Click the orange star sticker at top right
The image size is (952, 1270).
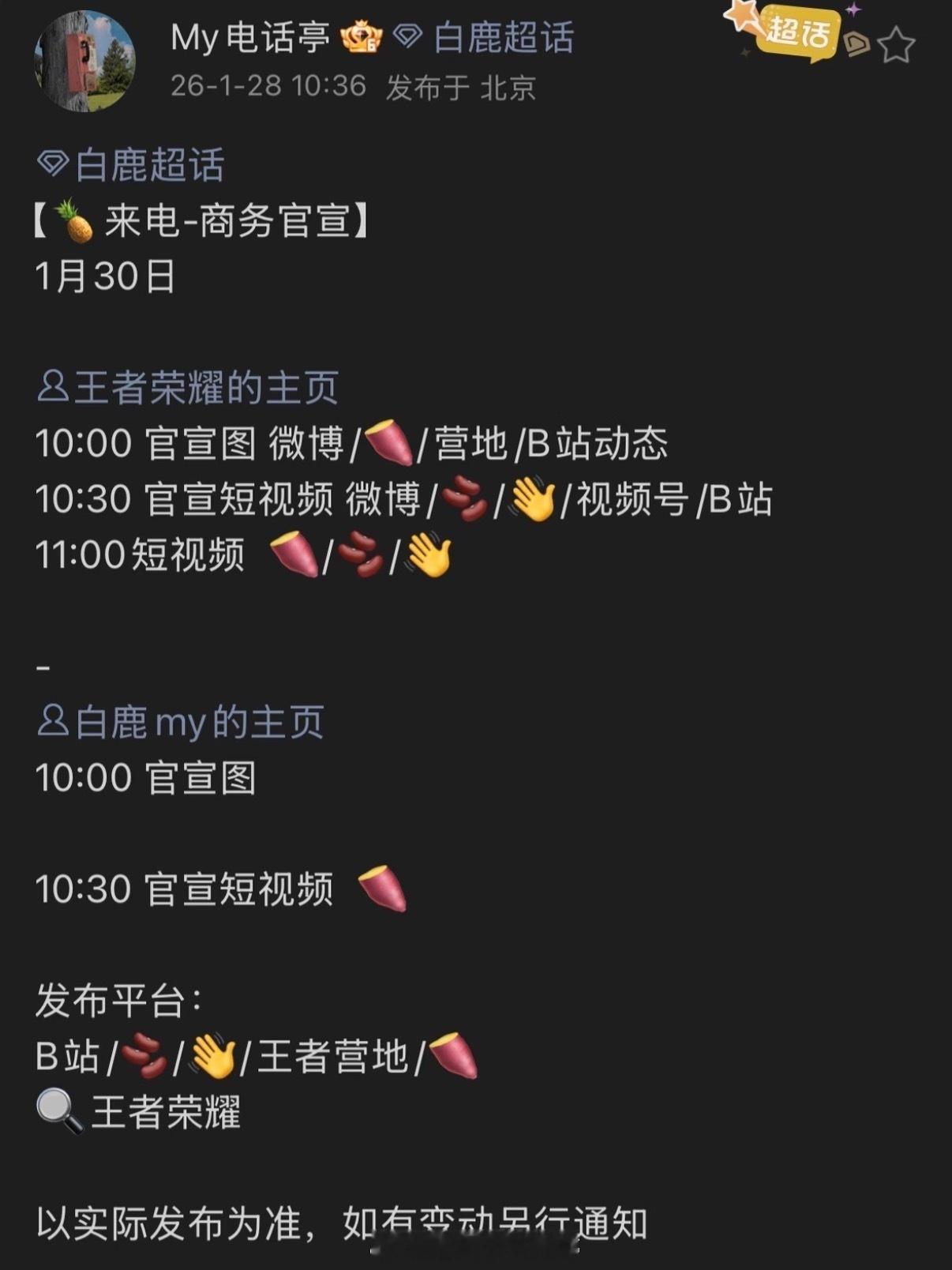[x=739, y=17]
